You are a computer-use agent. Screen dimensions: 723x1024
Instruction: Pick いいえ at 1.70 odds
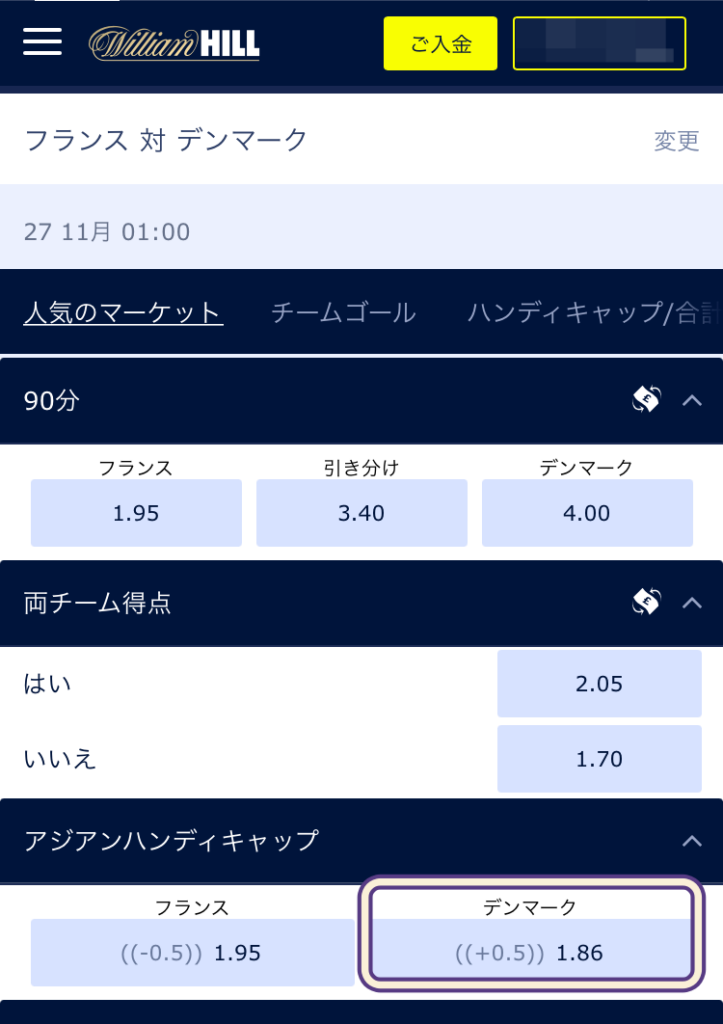pos(599,759)
